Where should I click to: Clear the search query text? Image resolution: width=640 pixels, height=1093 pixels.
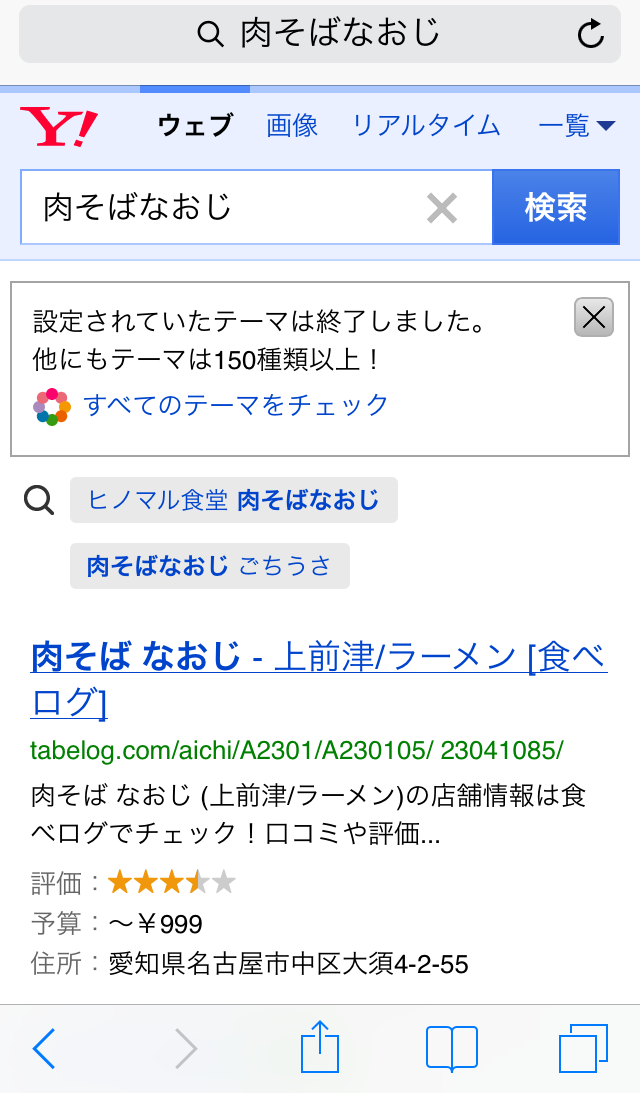[x=442, y=208]
